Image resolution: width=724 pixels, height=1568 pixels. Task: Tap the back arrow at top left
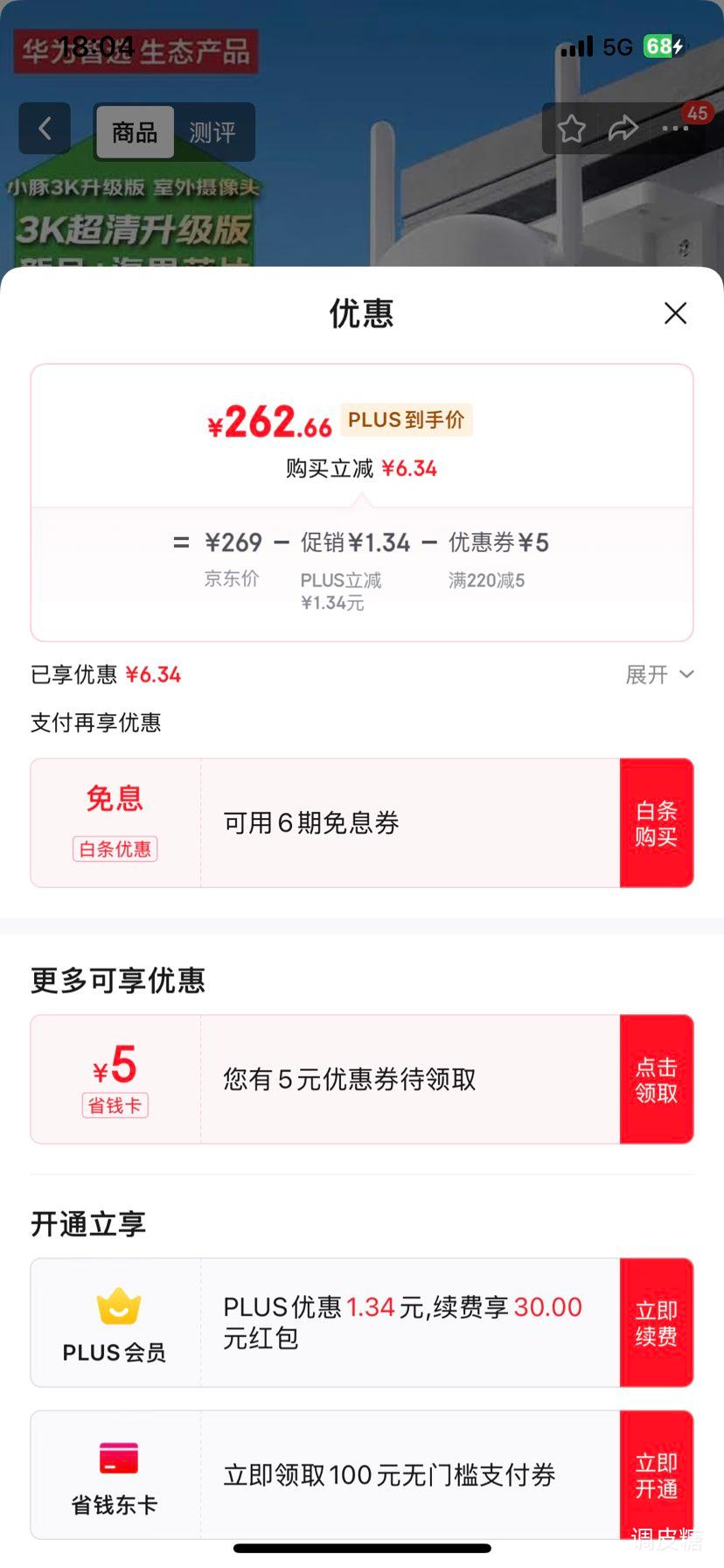tap(44, 129)
